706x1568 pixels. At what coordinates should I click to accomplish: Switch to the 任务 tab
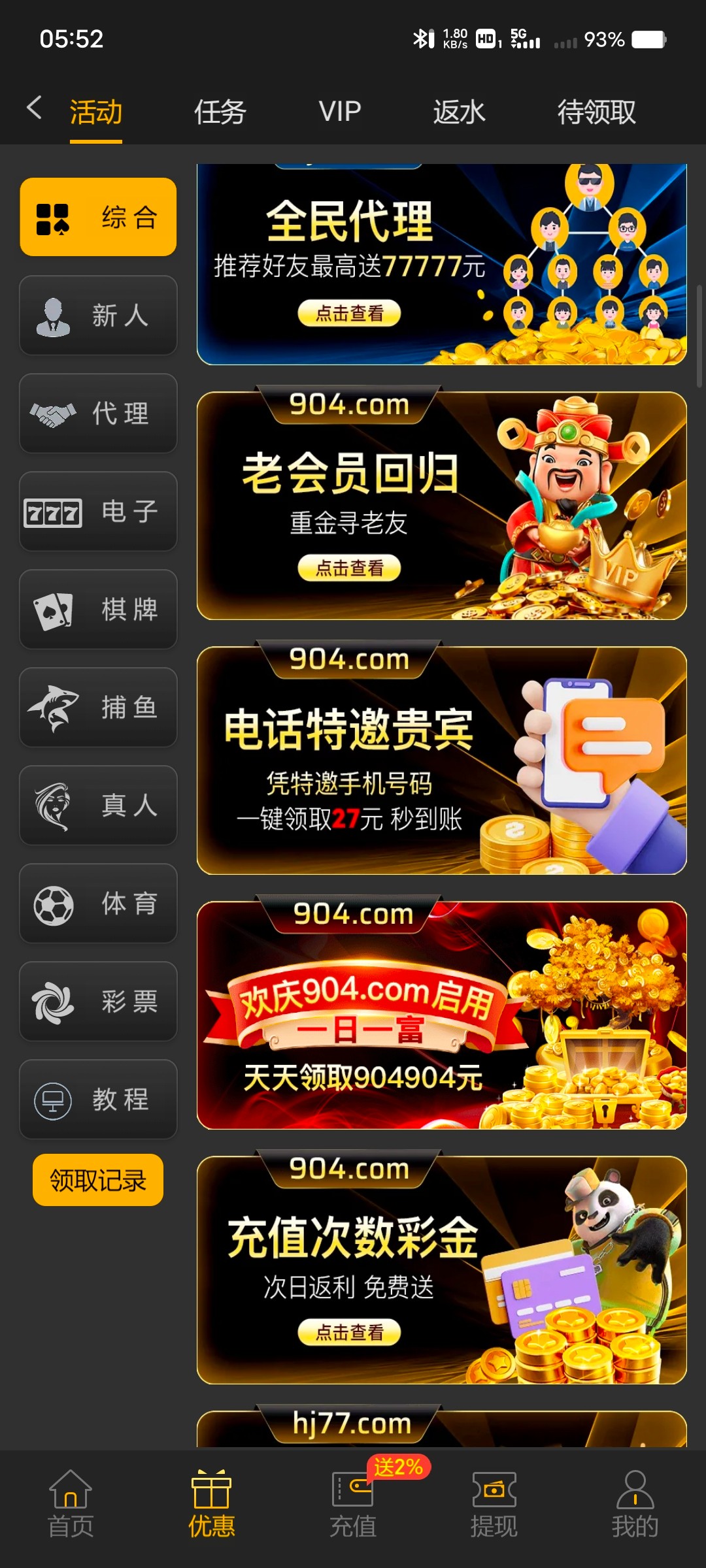pyautogui.click(x=220, y=112)
